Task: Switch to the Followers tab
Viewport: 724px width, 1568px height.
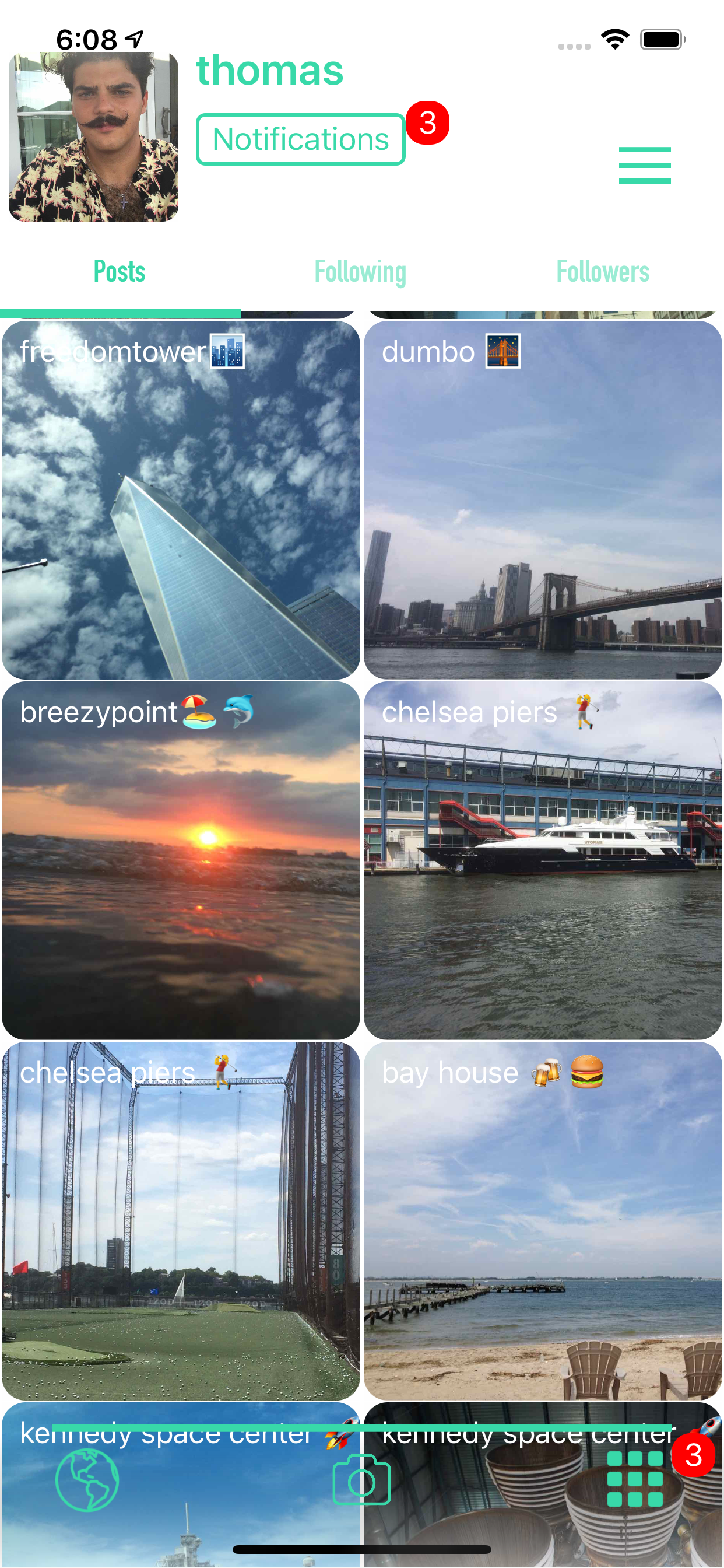Action: (602, 272)
